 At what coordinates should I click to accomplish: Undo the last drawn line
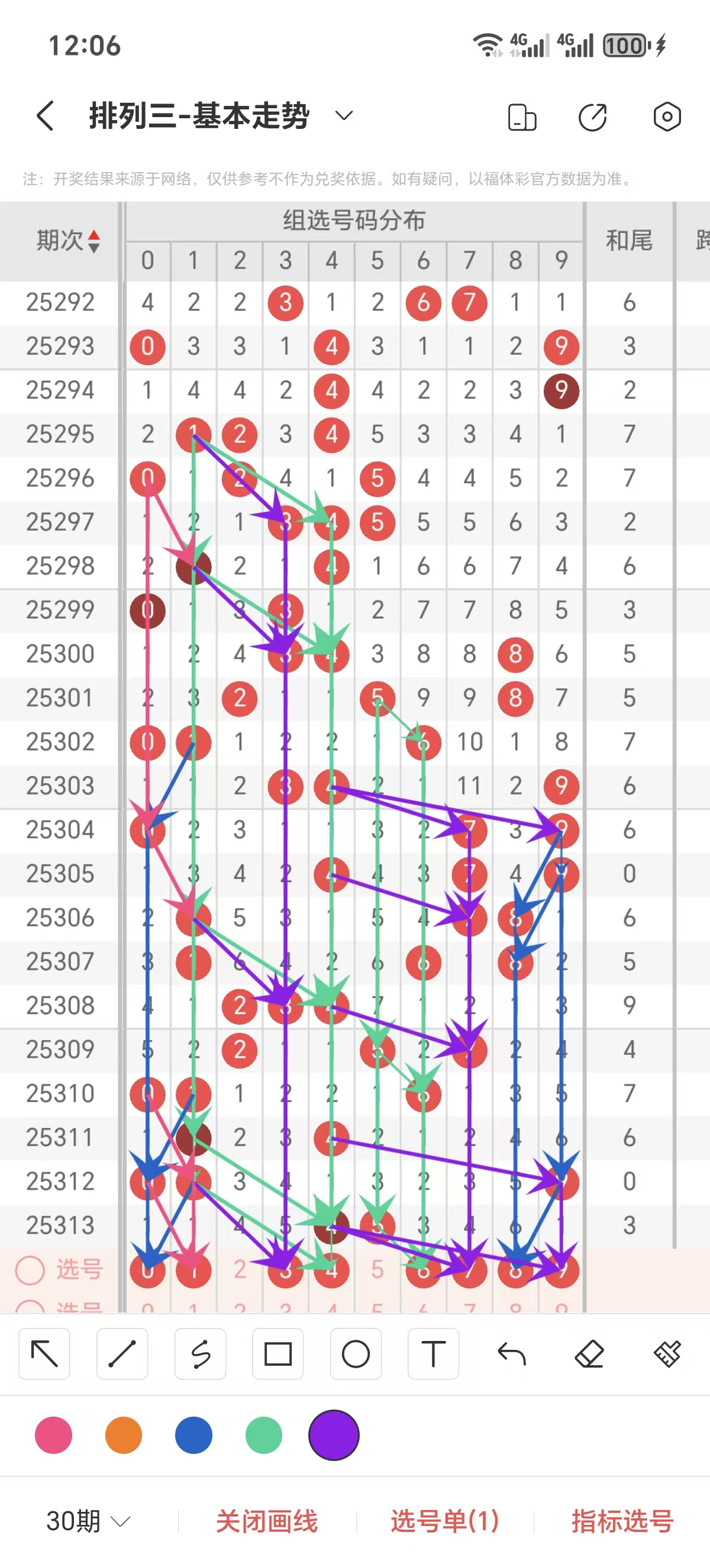(x=511, y=1355)
